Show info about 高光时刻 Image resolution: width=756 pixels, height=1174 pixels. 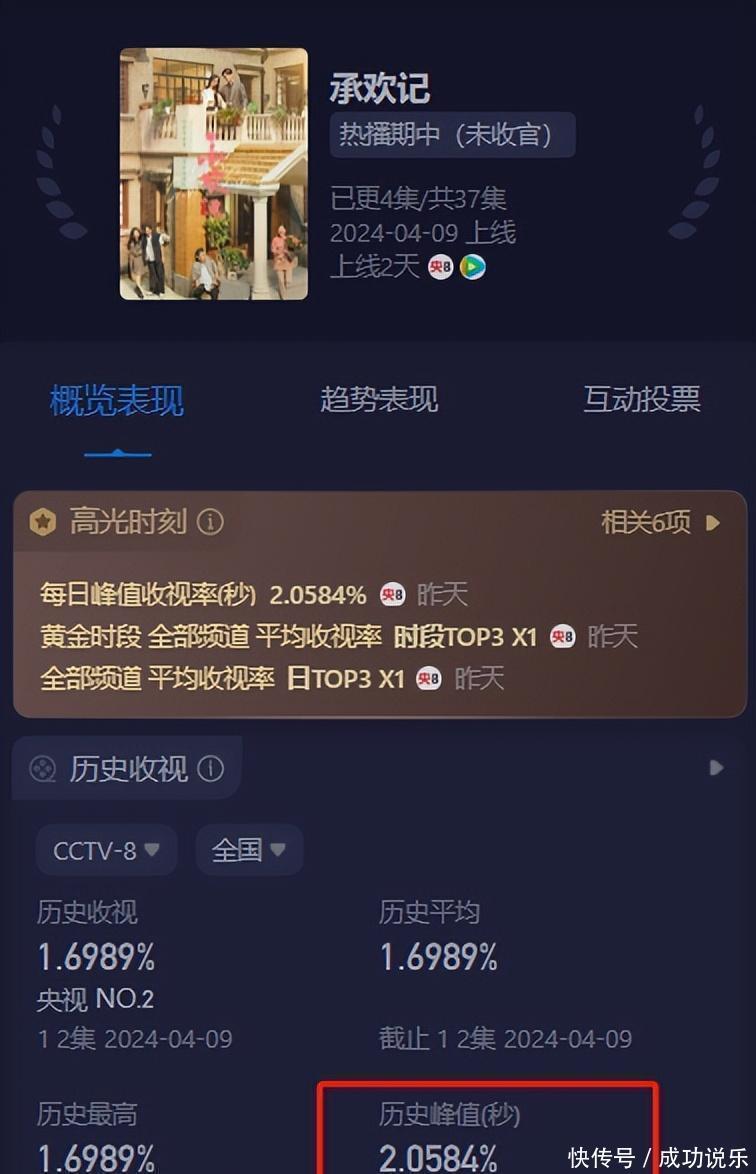(x=210, y=522)
